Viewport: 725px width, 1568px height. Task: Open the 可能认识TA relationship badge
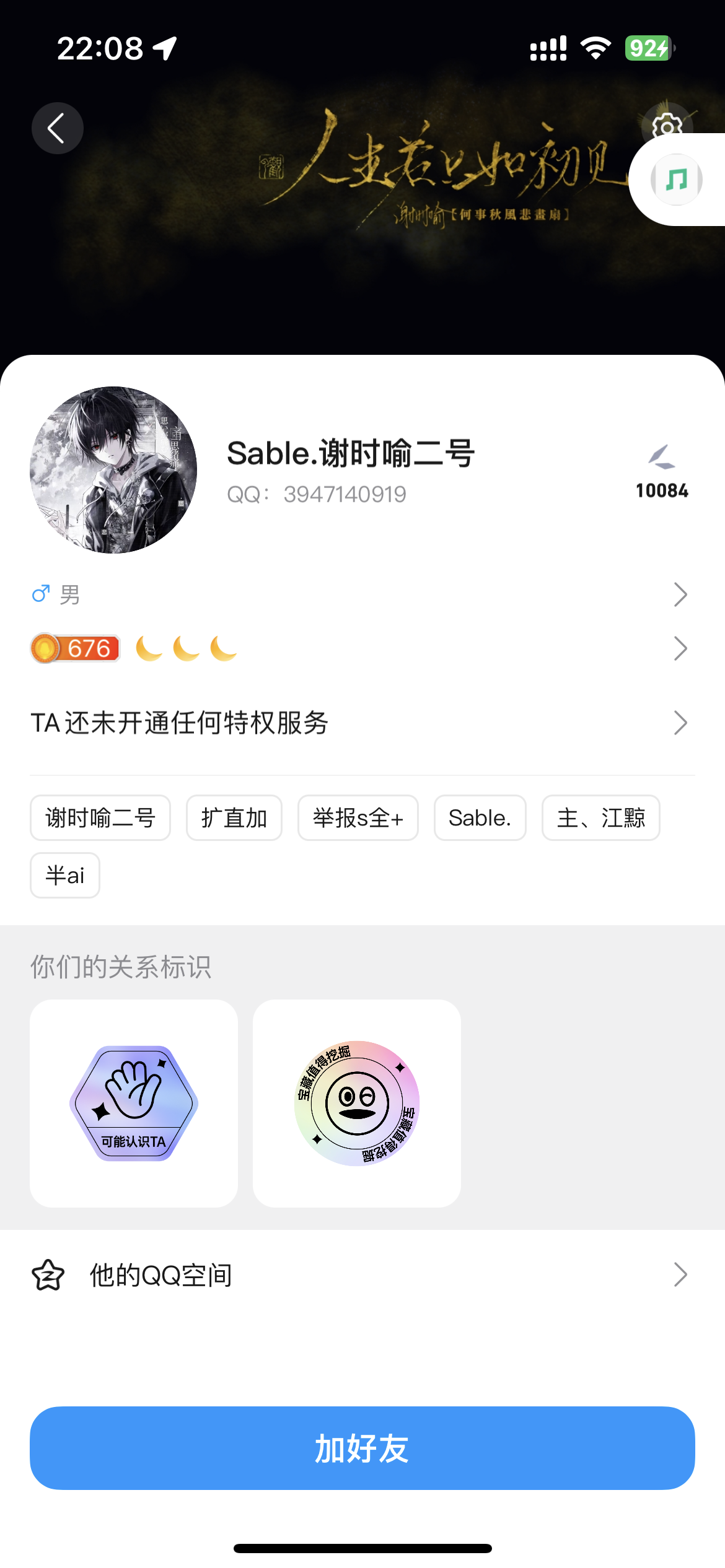[134, 1103]
